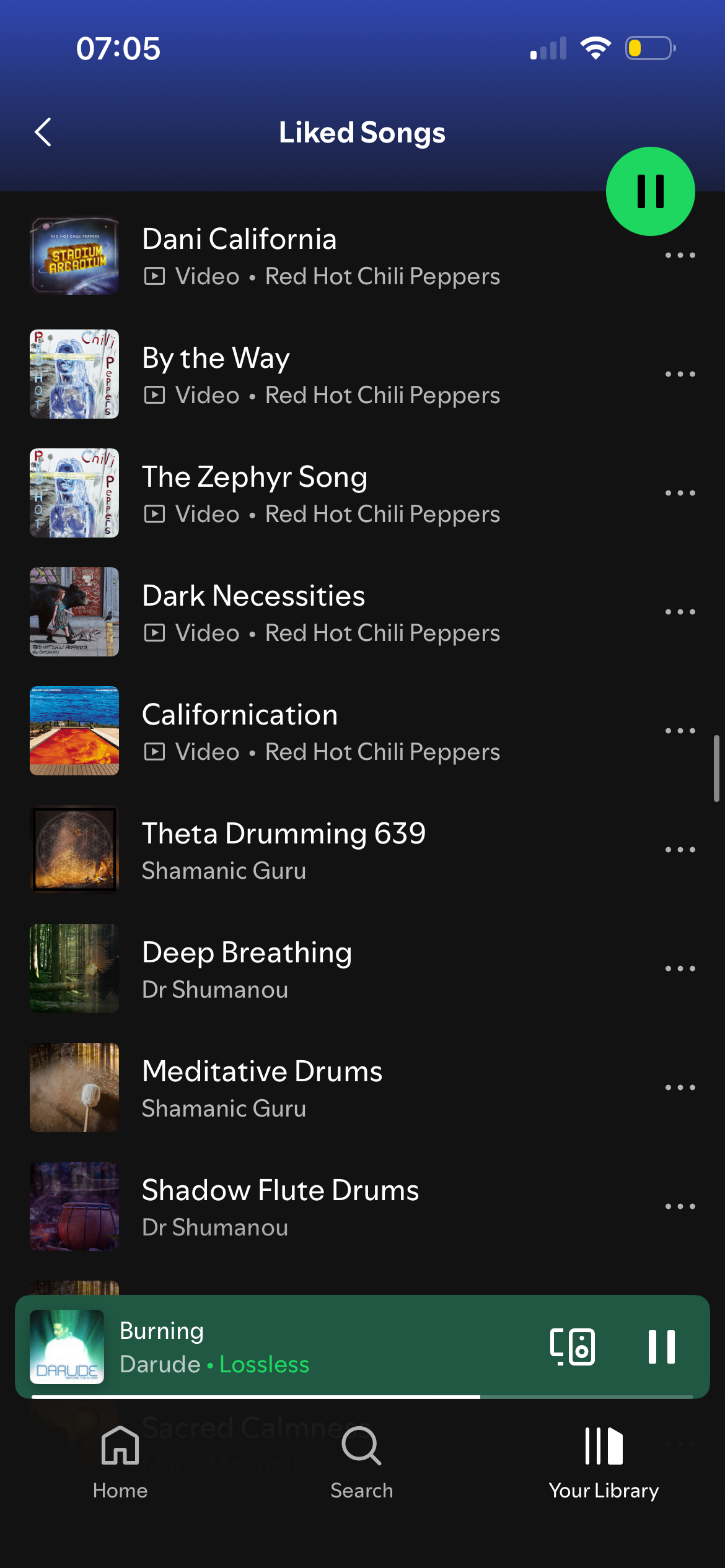Play By the Way
This screenshot has width=725, height=1568.
pos(322,375)
